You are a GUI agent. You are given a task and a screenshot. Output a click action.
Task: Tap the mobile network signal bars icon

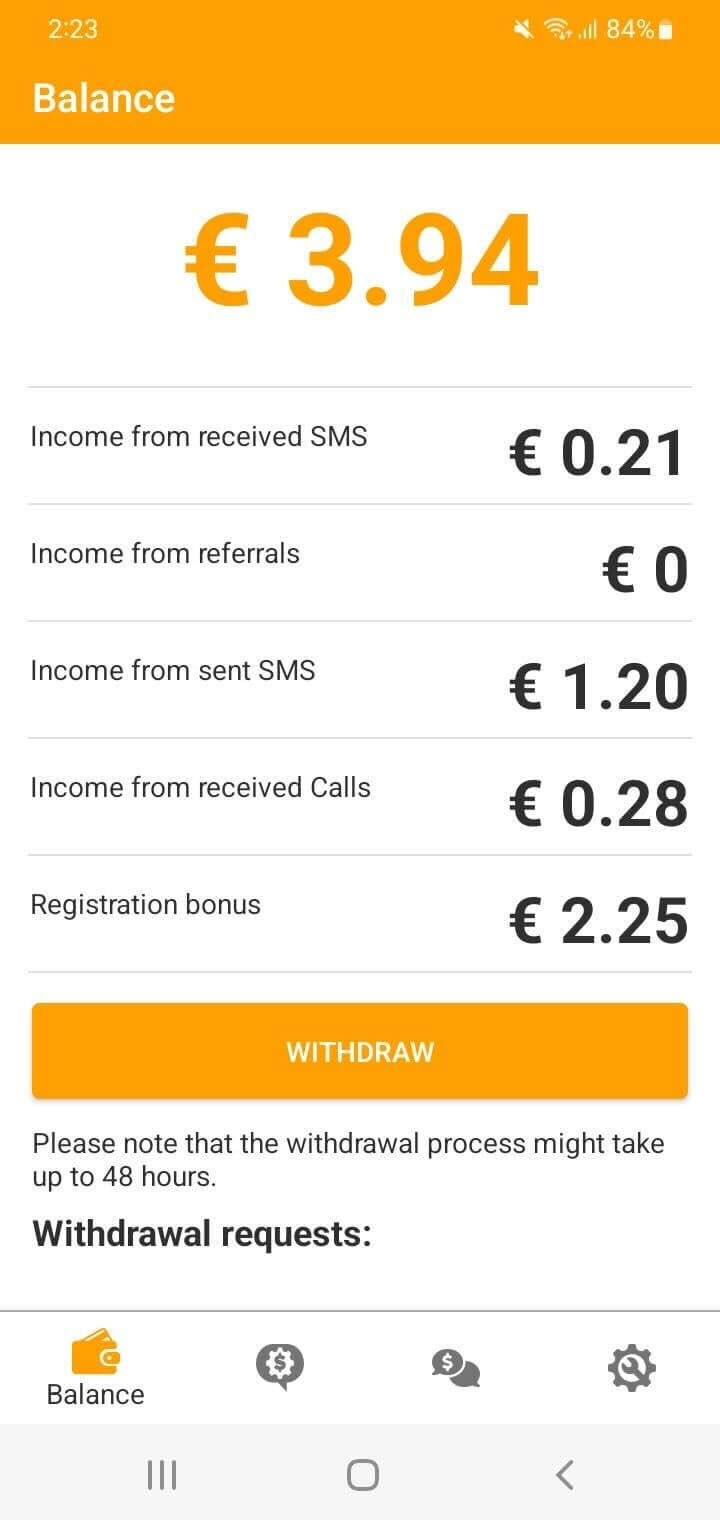pos(590,29)
